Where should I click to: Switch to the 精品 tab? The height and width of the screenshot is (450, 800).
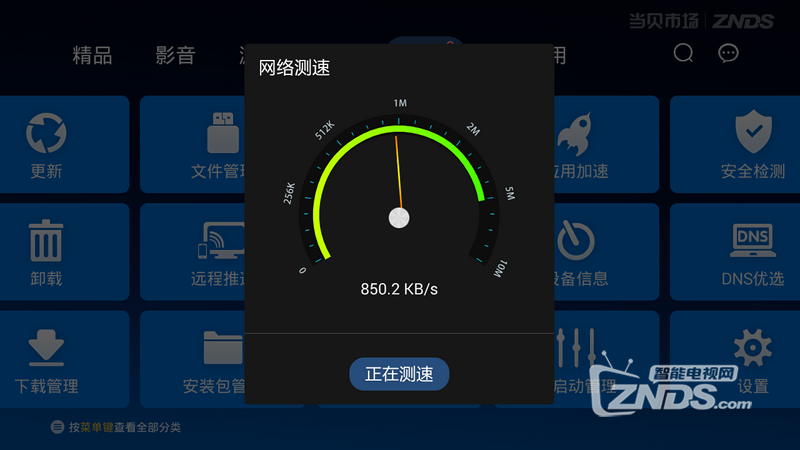pyautogui.click(x=92, y=56)
